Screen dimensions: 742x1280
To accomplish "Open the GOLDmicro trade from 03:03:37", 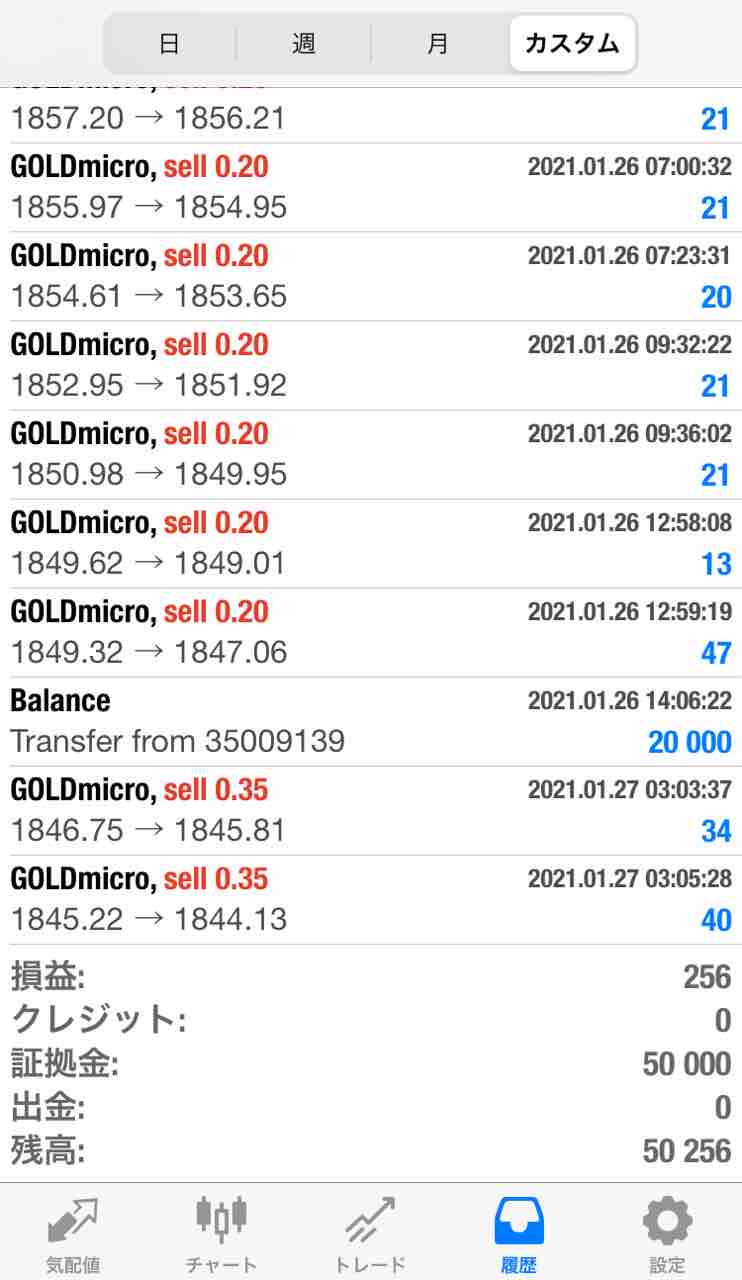I will tap(370, 811).
